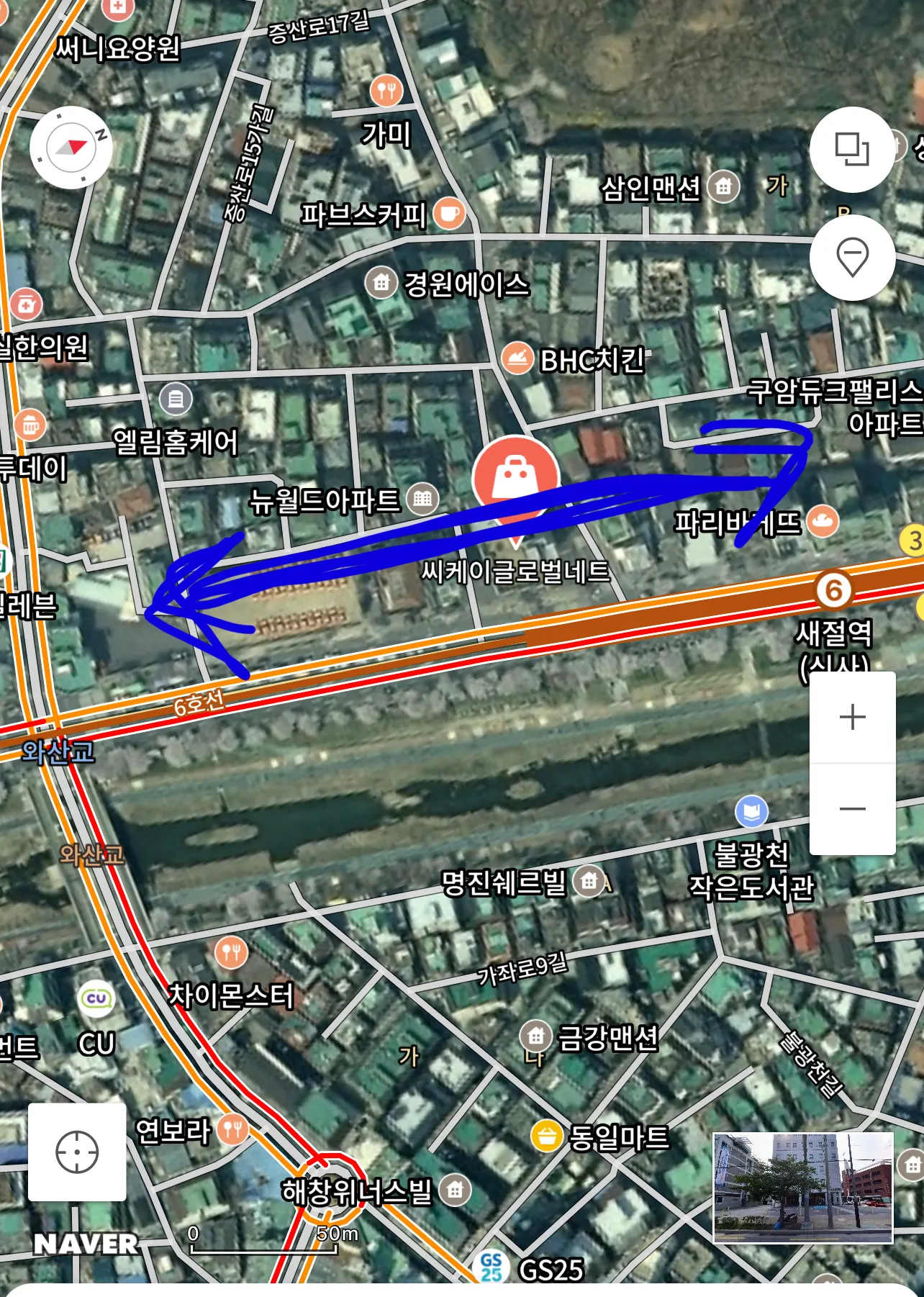Select the CU convenience store marker
The image size is (924, 1297).
pyautogui.click(x=96, y=999)
